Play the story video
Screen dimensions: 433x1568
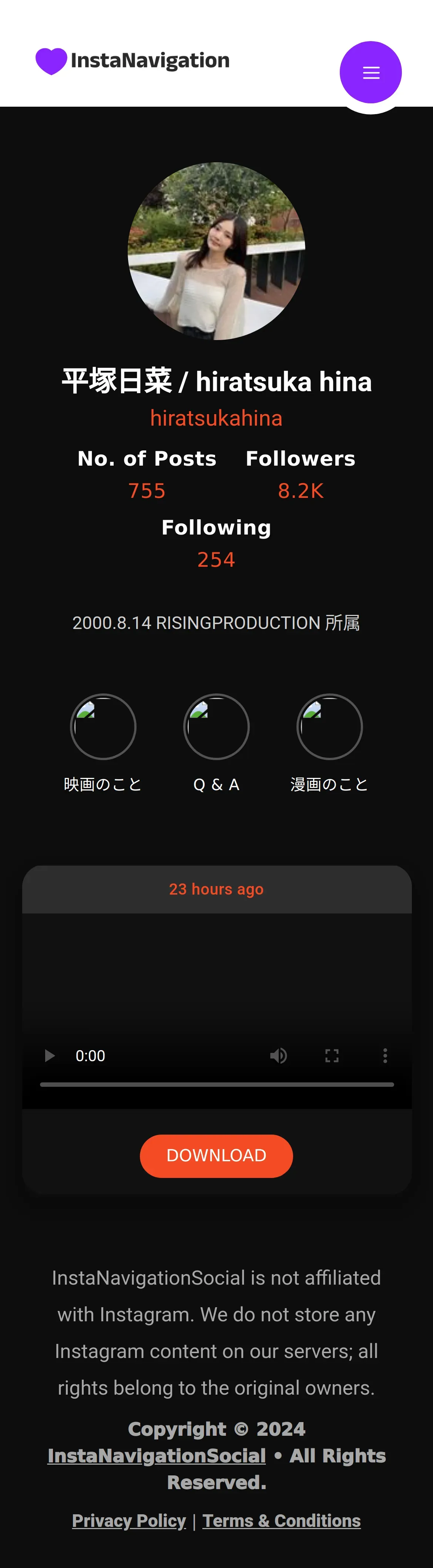pyautogui.click(x=50, y=1055)
